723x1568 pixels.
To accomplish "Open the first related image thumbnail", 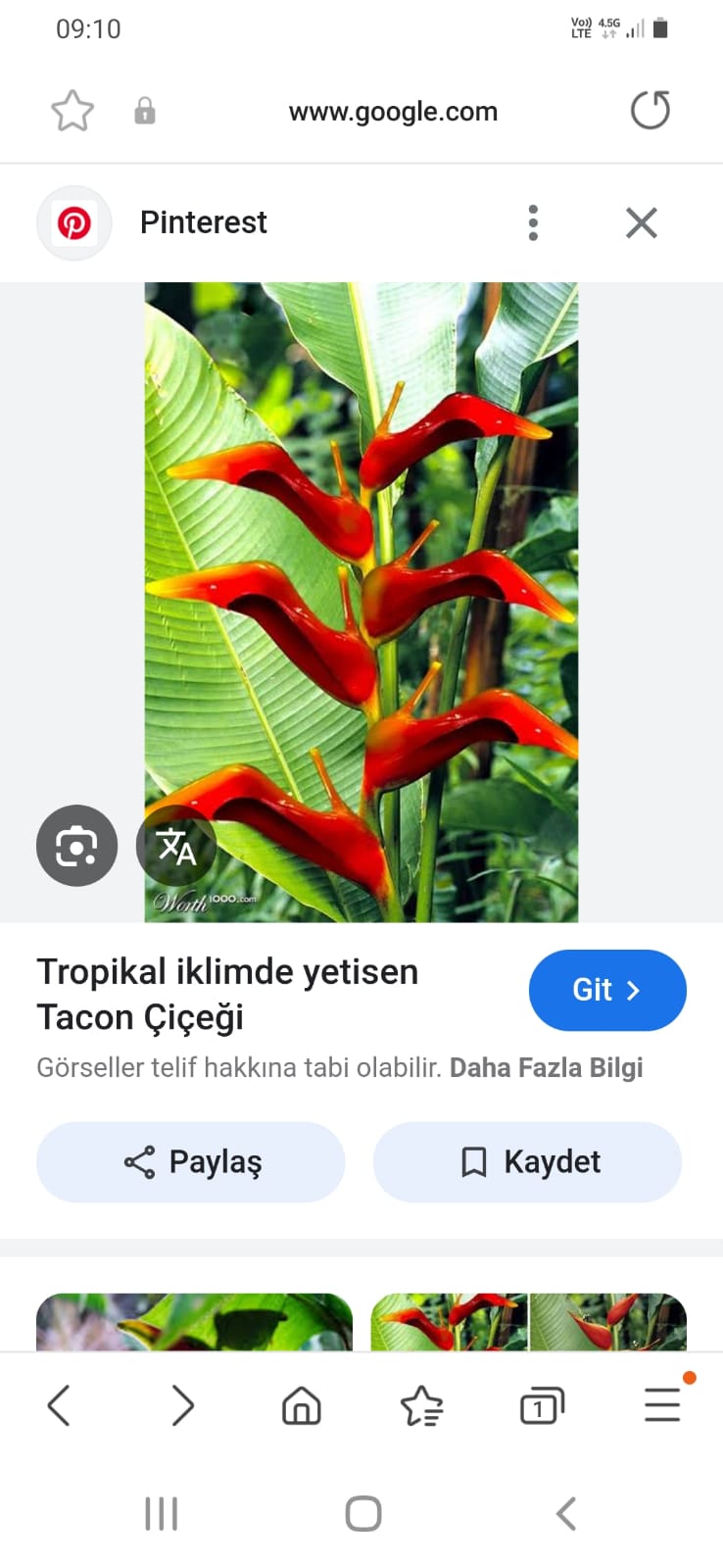I will (194, 1322).
